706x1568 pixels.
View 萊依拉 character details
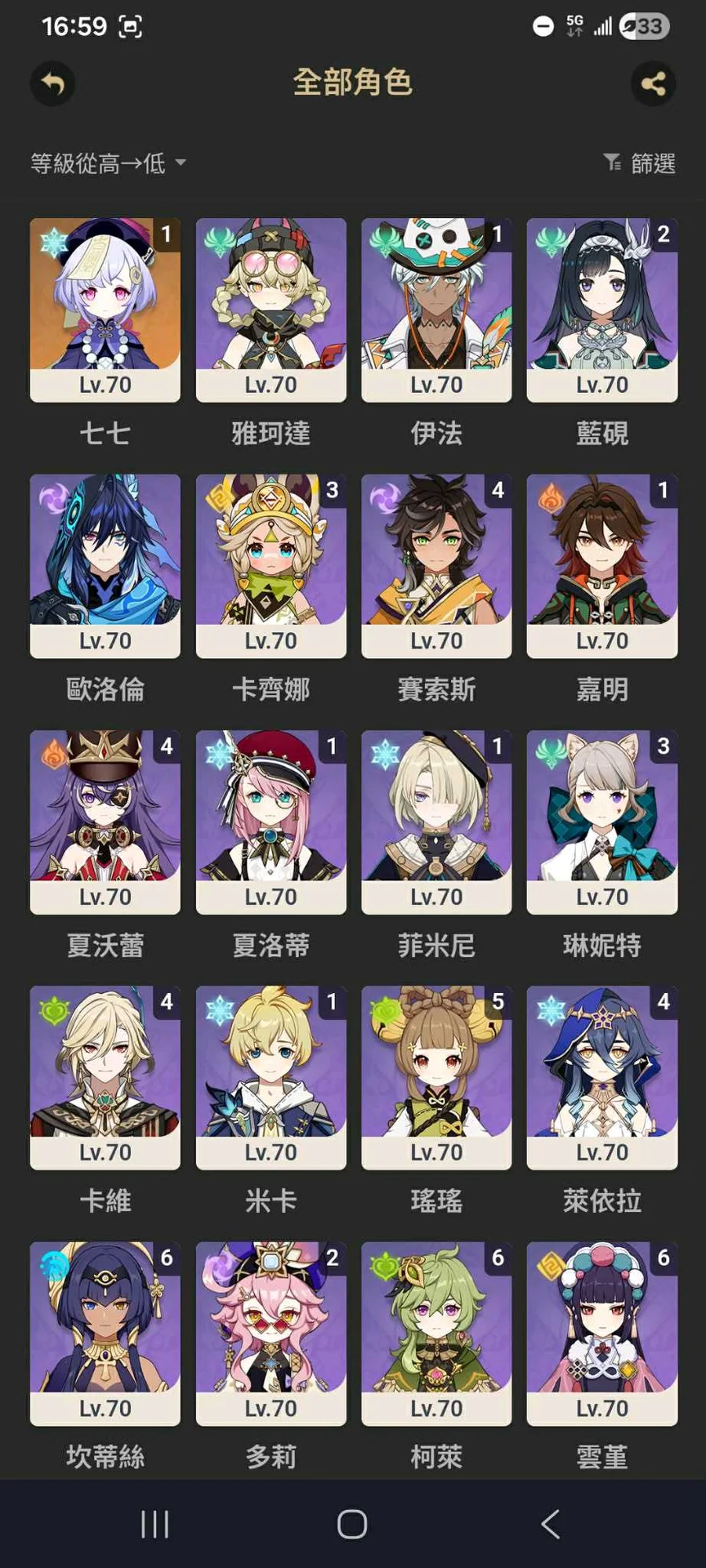602,1078
